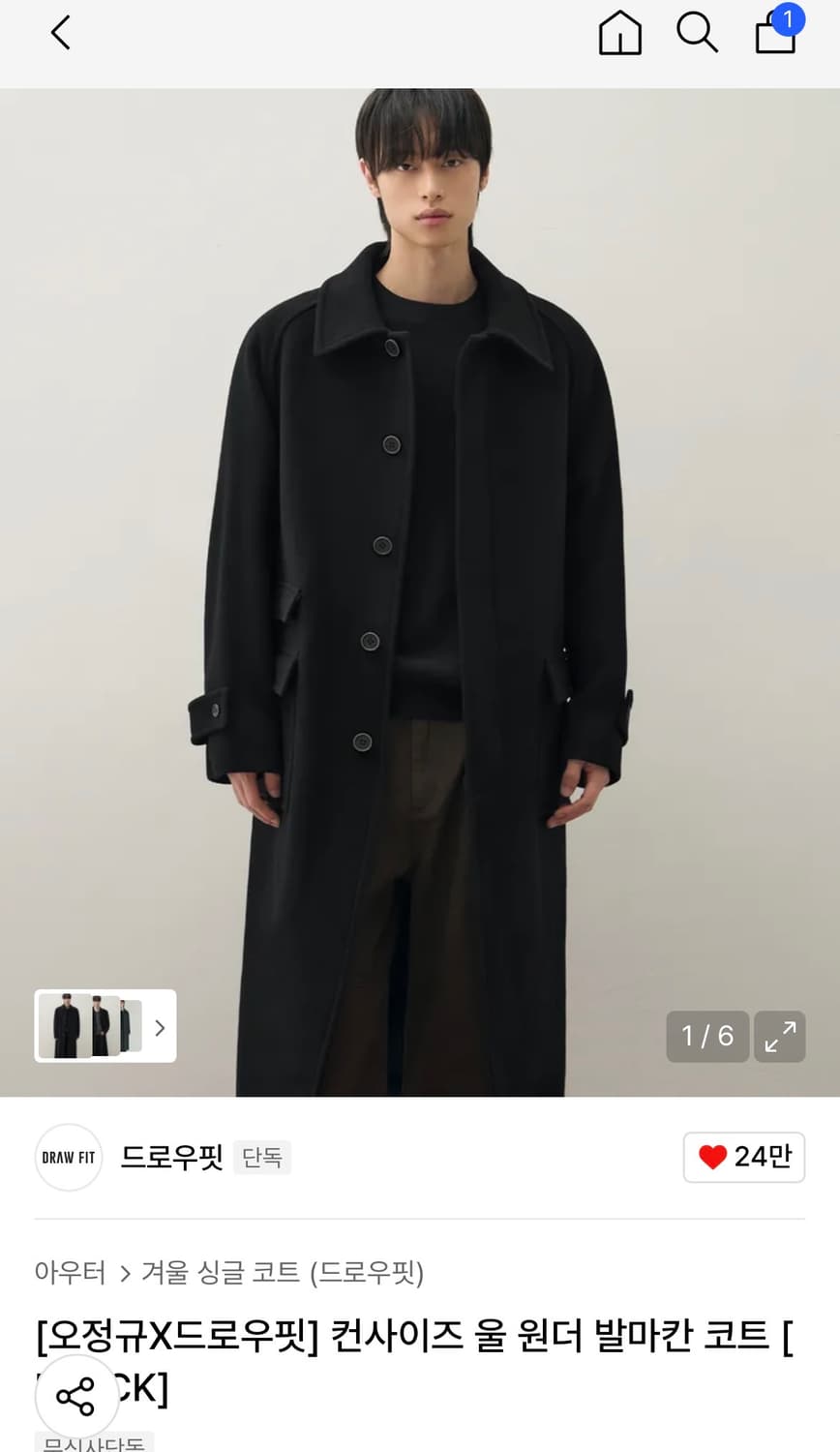Click the 단독 exclusive badge
This screenshot has height=1452, width=840.
coord(261,1158)
